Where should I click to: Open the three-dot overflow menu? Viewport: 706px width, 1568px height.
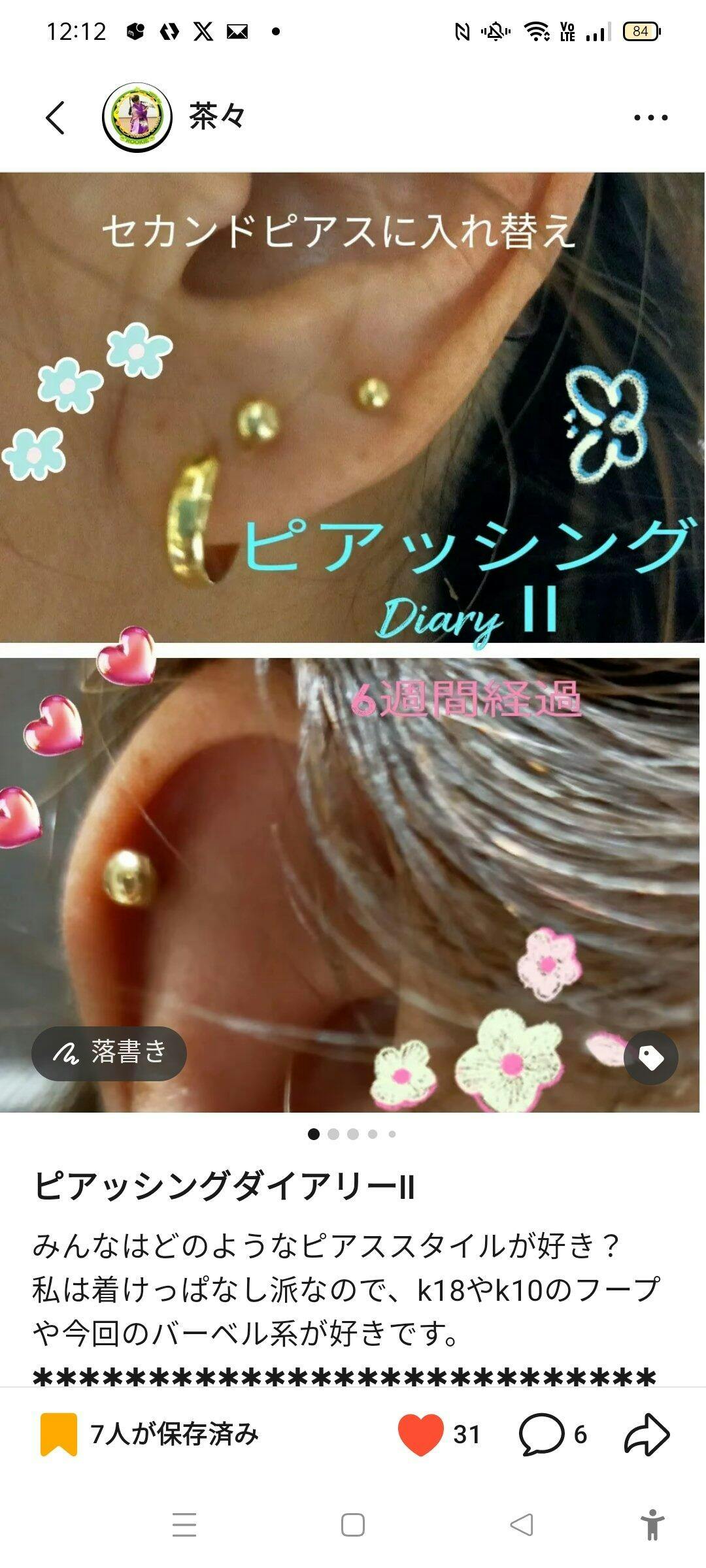pos(650,118)
